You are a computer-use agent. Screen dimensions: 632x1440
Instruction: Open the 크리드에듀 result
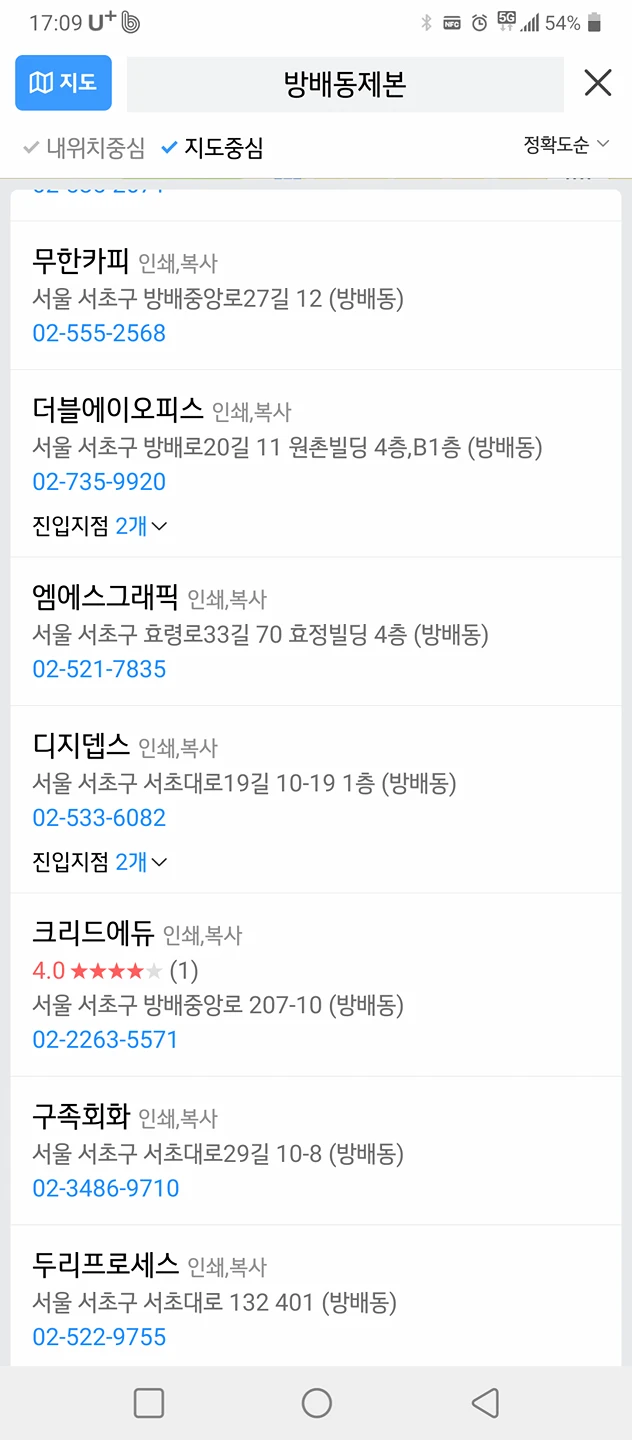pyautogui.click(x=94, y=933)
